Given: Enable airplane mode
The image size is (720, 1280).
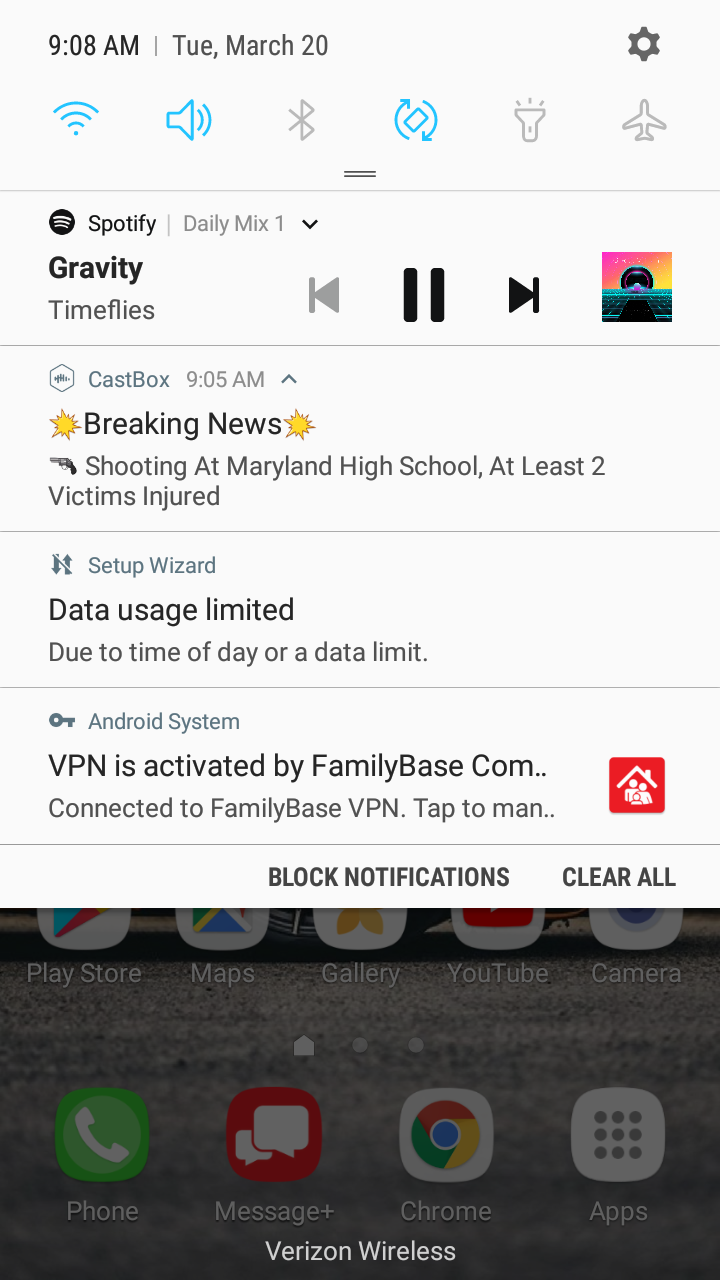Looking at the screenshot, I should coord(644,121).
